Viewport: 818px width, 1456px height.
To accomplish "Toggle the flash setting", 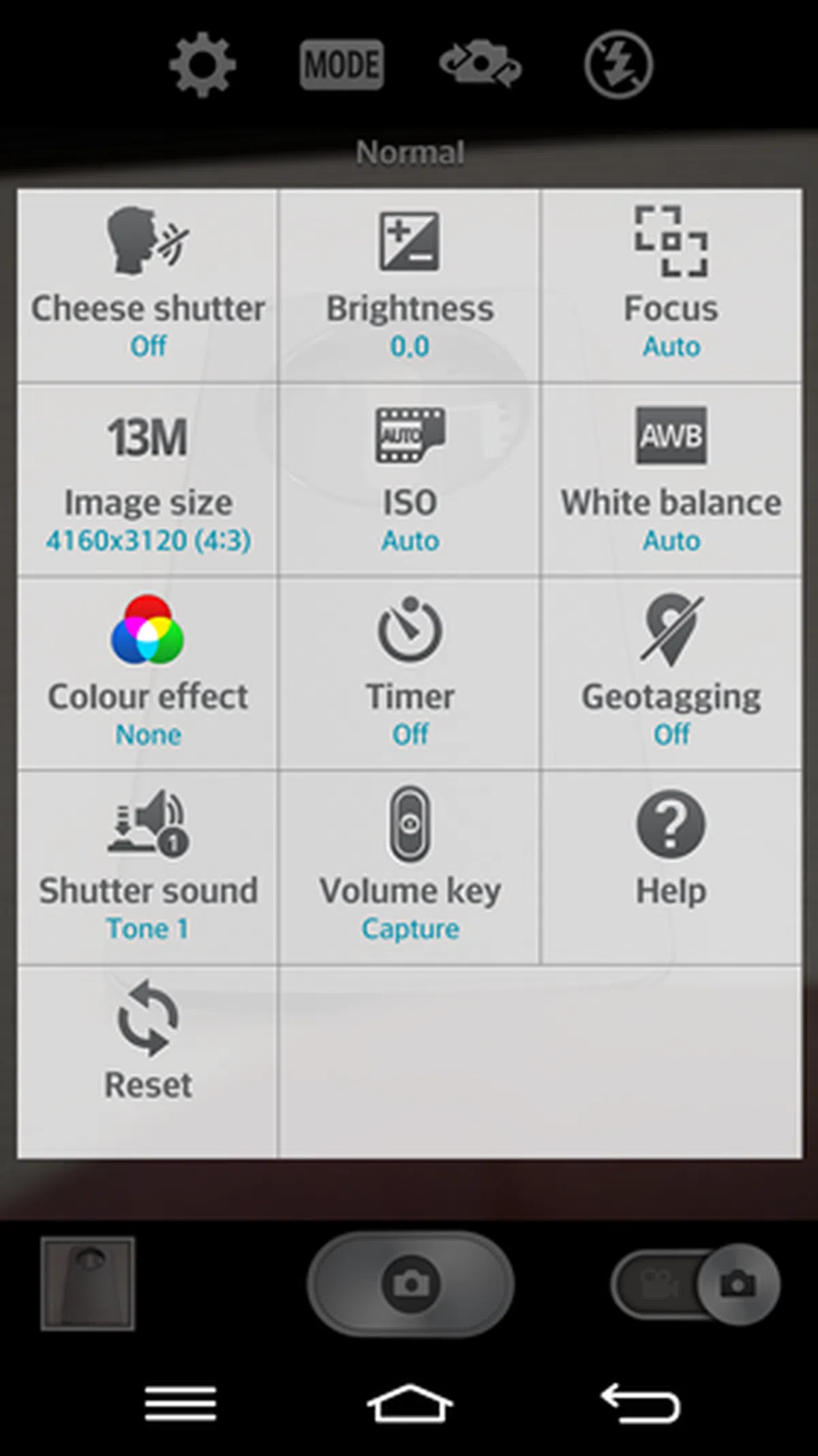I will 618,65.
